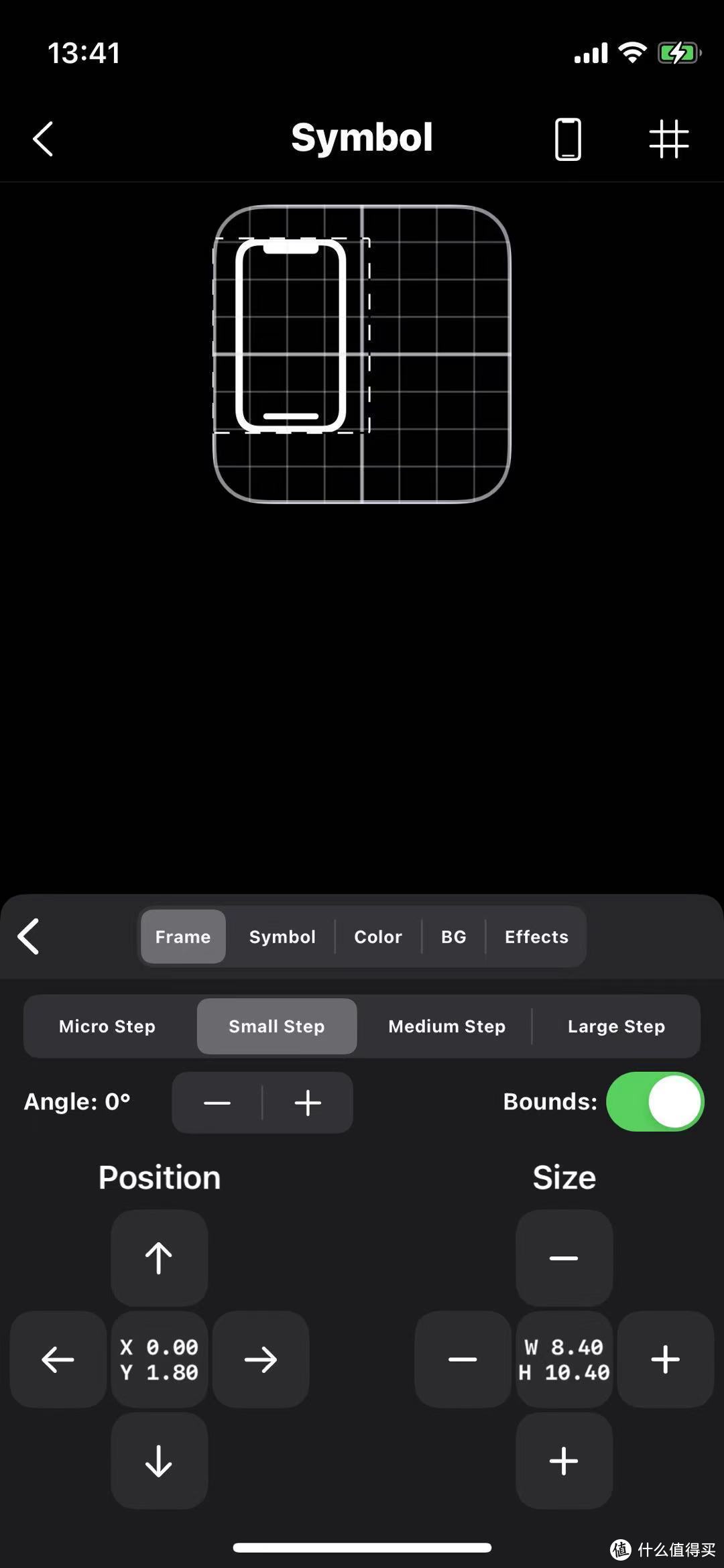
Task: Go back from the Symbol screen
Action: [44, 139]
